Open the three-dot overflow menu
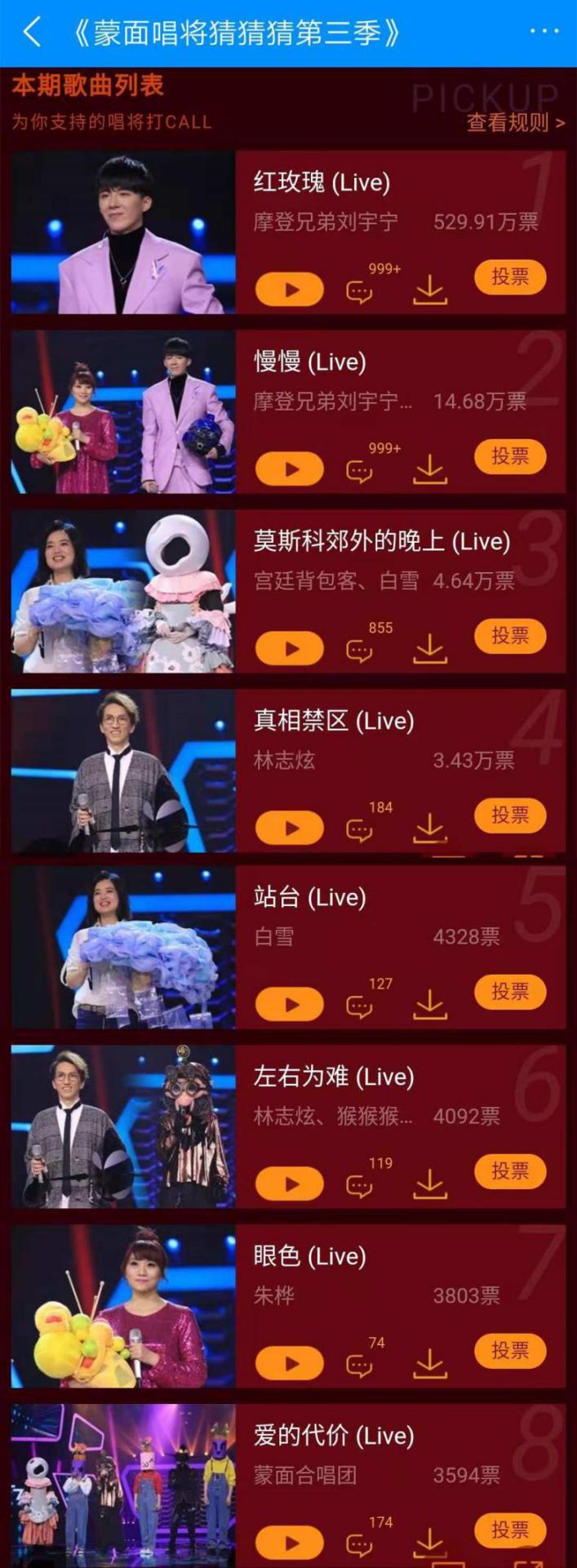Viewport: 577px width, 1568px height. pos(544,32)
